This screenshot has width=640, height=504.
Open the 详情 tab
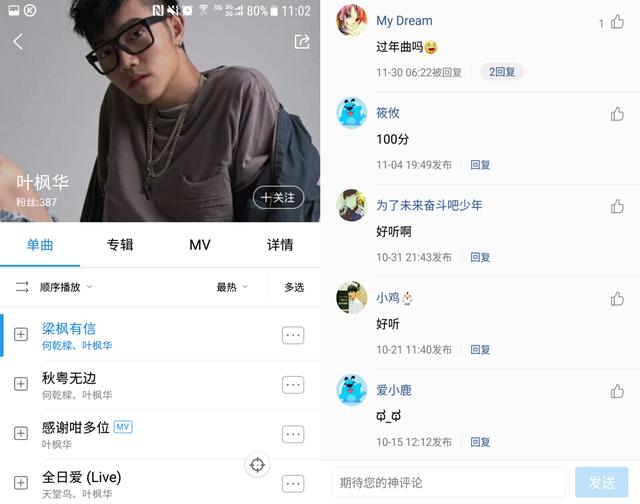coord(280,245)
